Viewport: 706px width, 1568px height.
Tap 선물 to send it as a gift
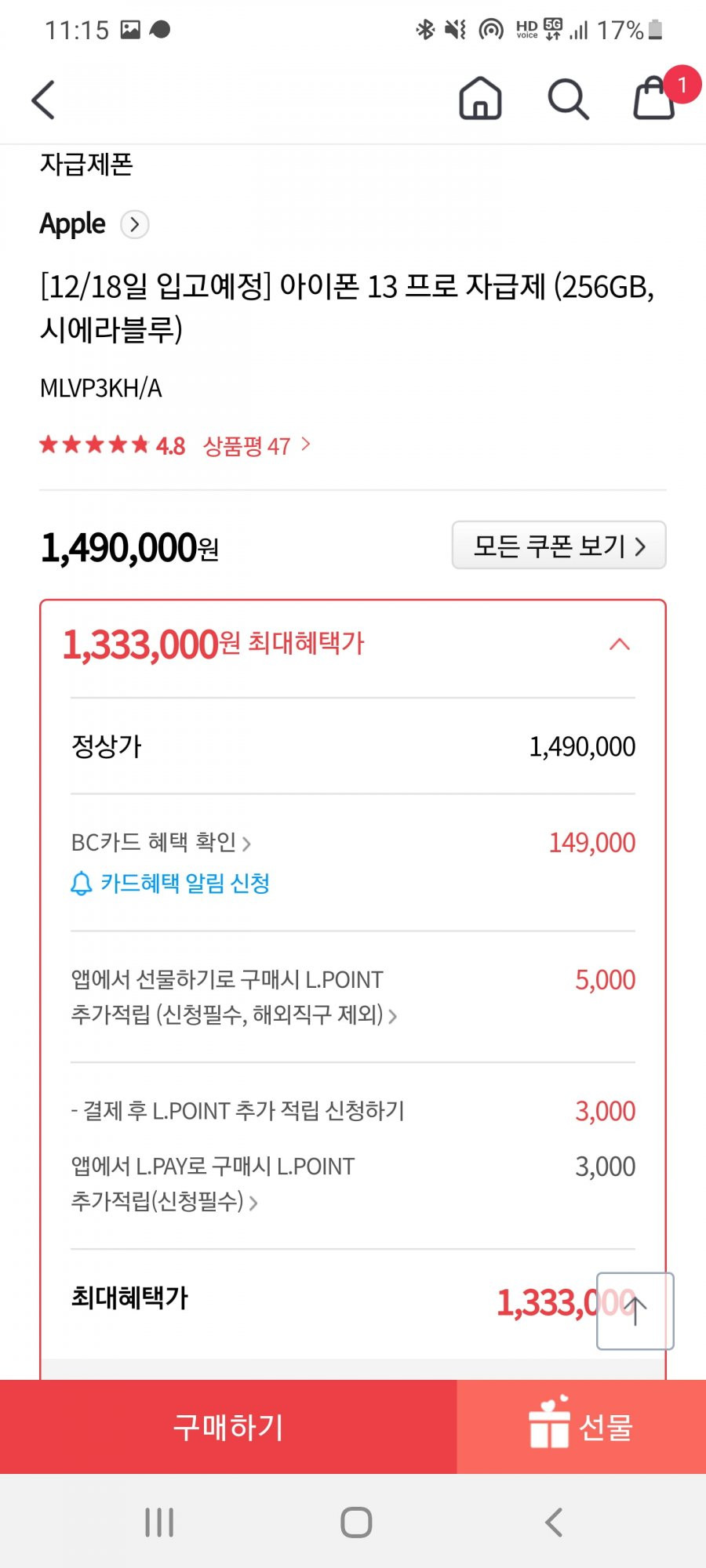(581, 1427)
